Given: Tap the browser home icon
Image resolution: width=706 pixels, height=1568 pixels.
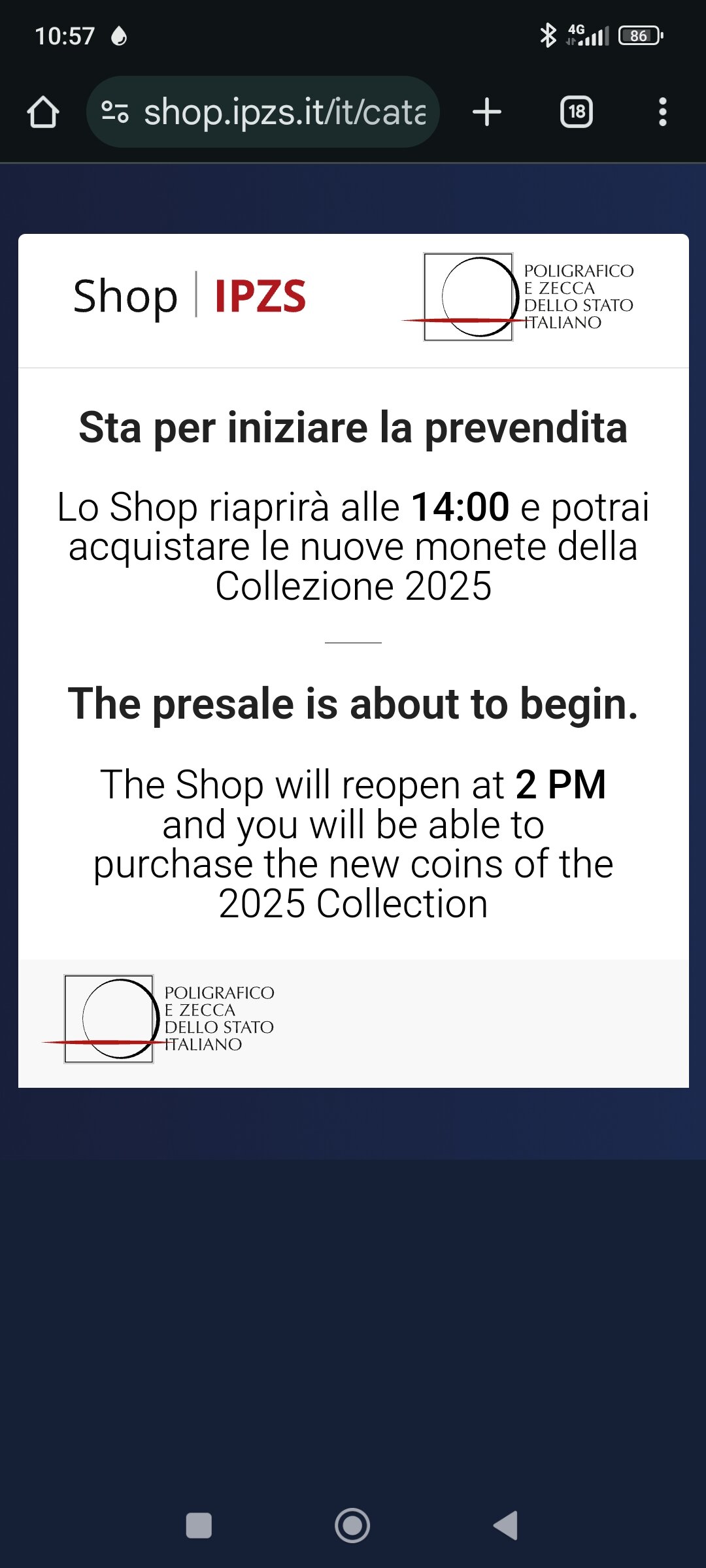Looking at the screenshot, I should tap(43, 112).
